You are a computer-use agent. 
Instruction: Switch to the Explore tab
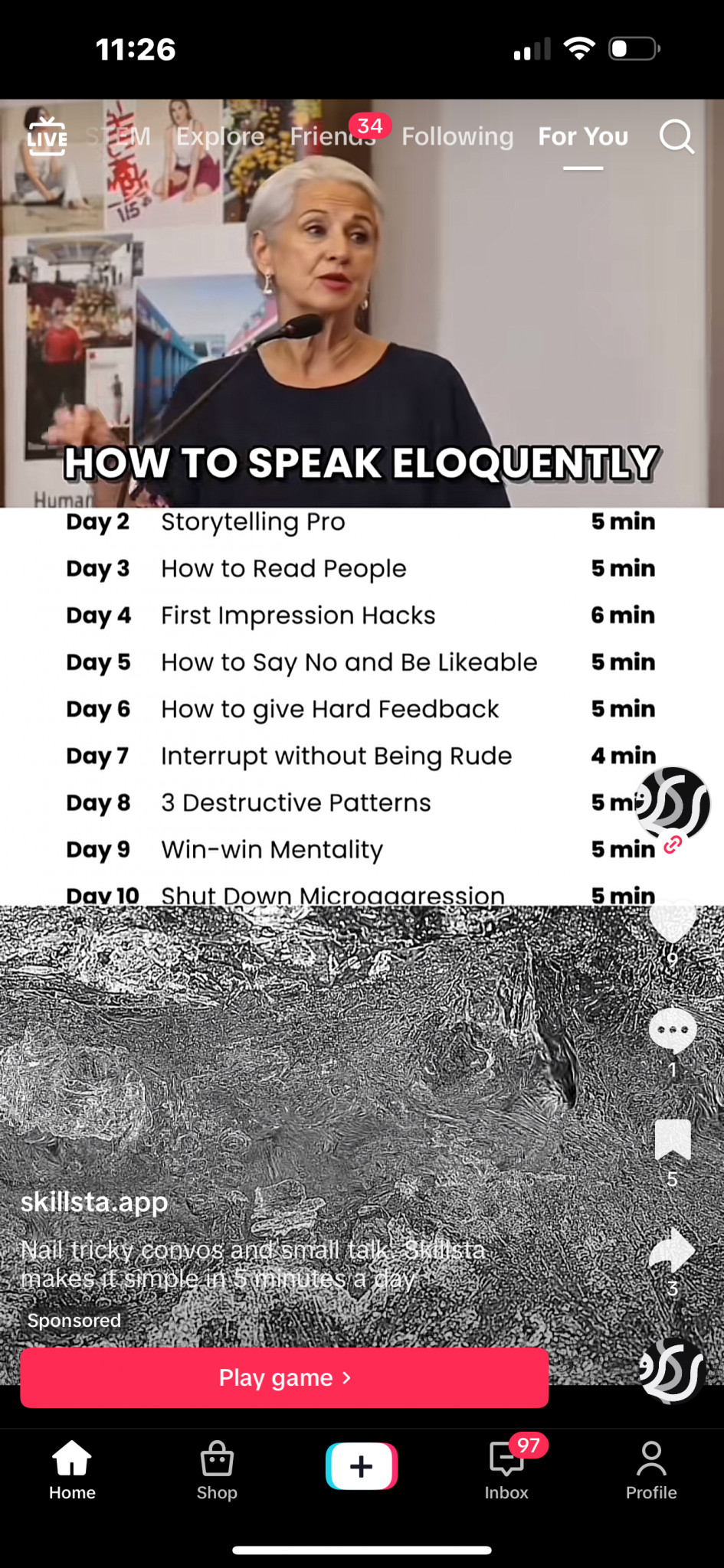point(220,136)
